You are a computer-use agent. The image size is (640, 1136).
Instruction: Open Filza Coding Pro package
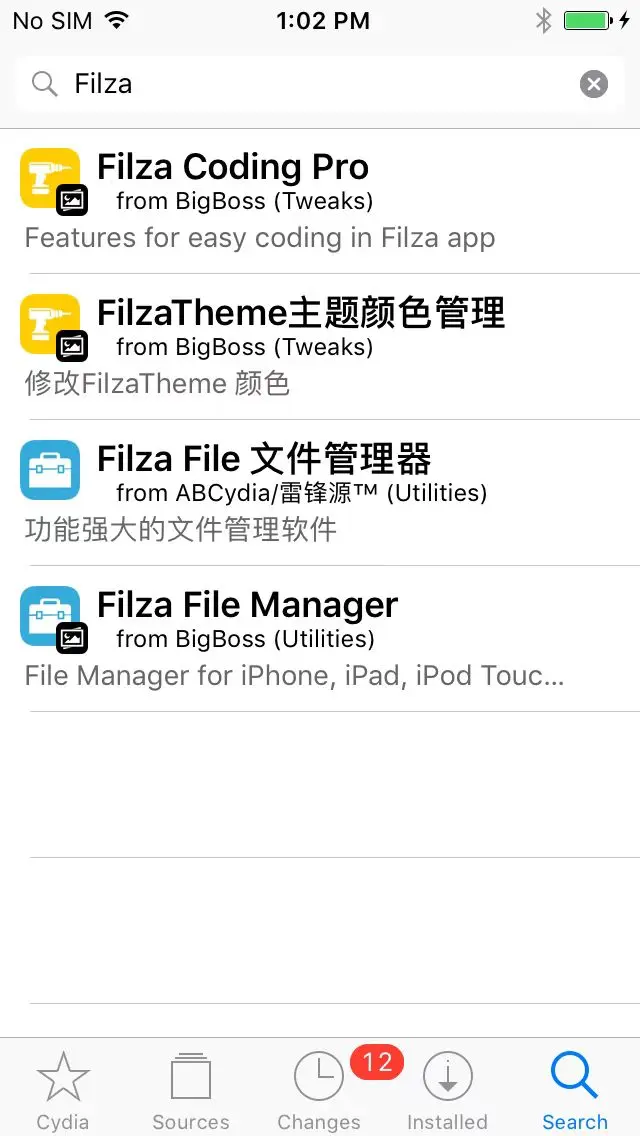click(320, 201)
